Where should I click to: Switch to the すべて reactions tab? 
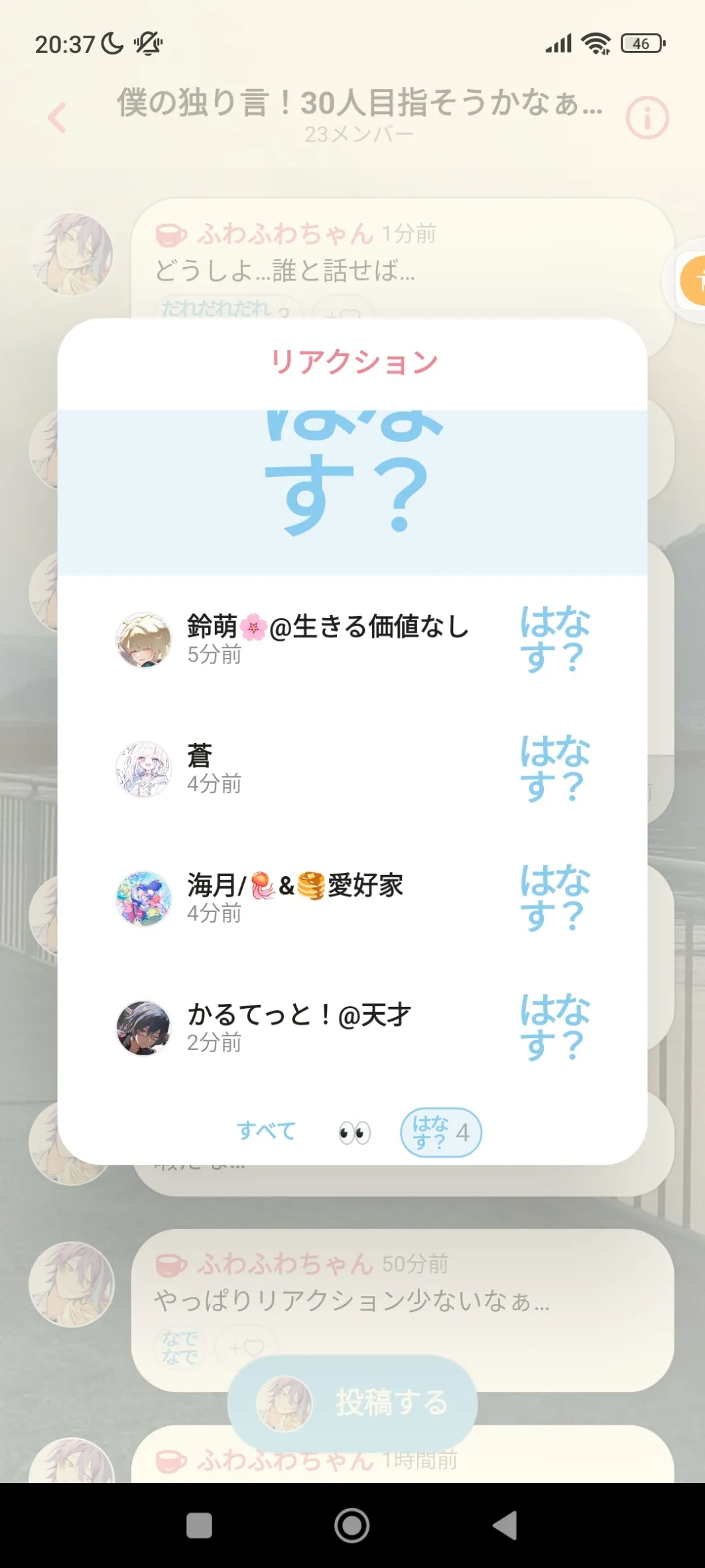[266, 1130]
